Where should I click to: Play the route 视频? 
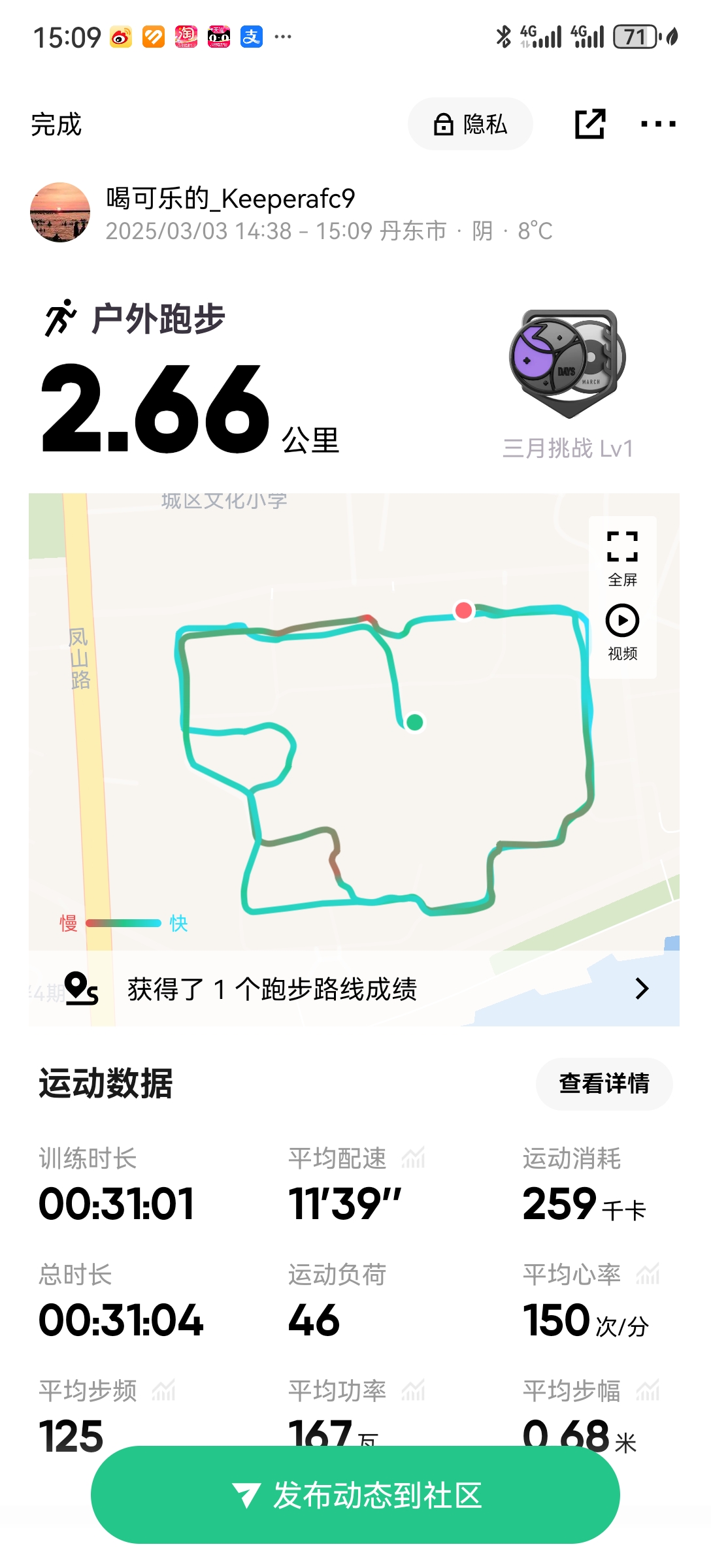622,631
